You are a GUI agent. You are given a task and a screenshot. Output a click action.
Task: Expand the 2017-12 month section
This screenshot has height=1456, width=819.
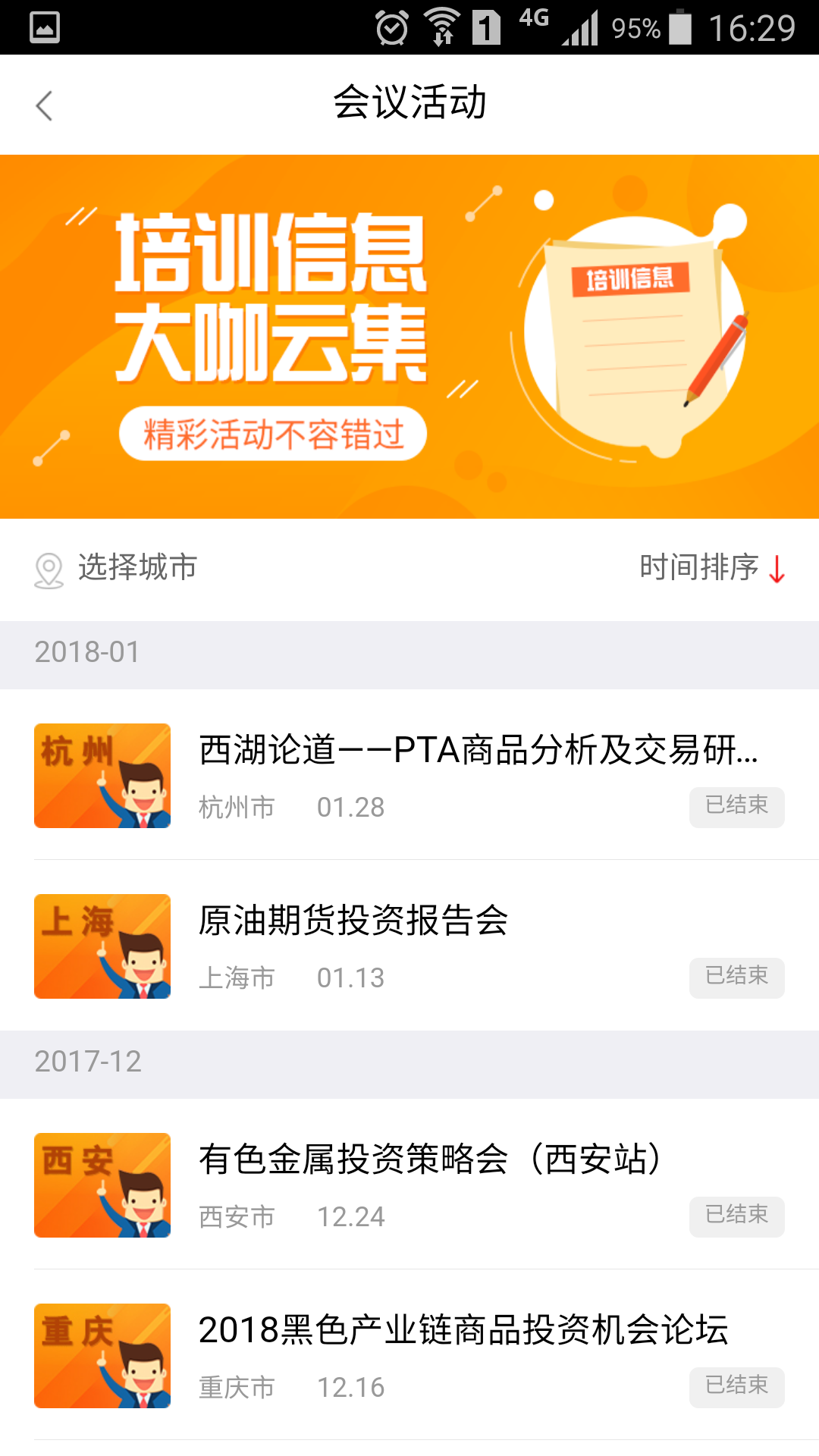coord(87,1062)
